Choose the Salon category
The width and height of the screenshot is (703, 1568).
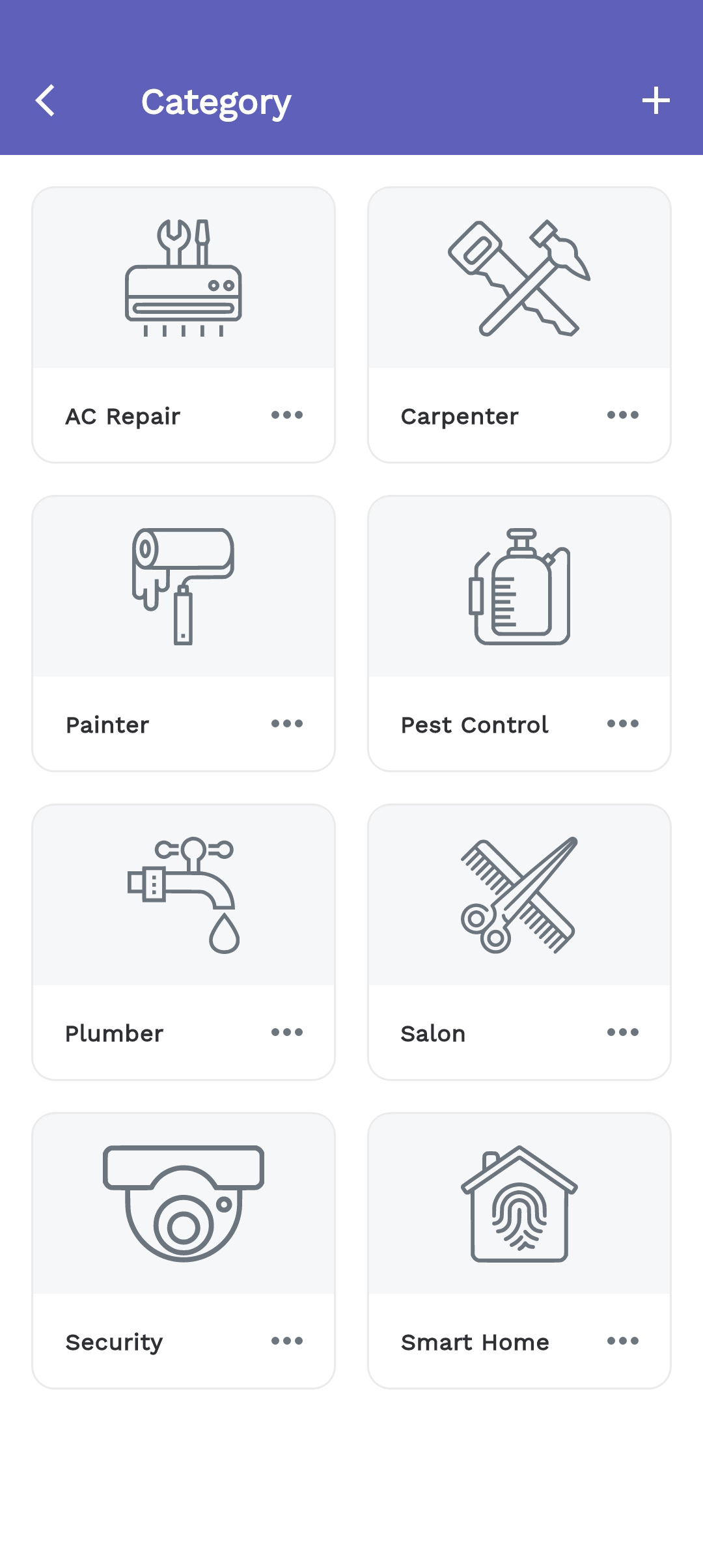coord(519,942)
